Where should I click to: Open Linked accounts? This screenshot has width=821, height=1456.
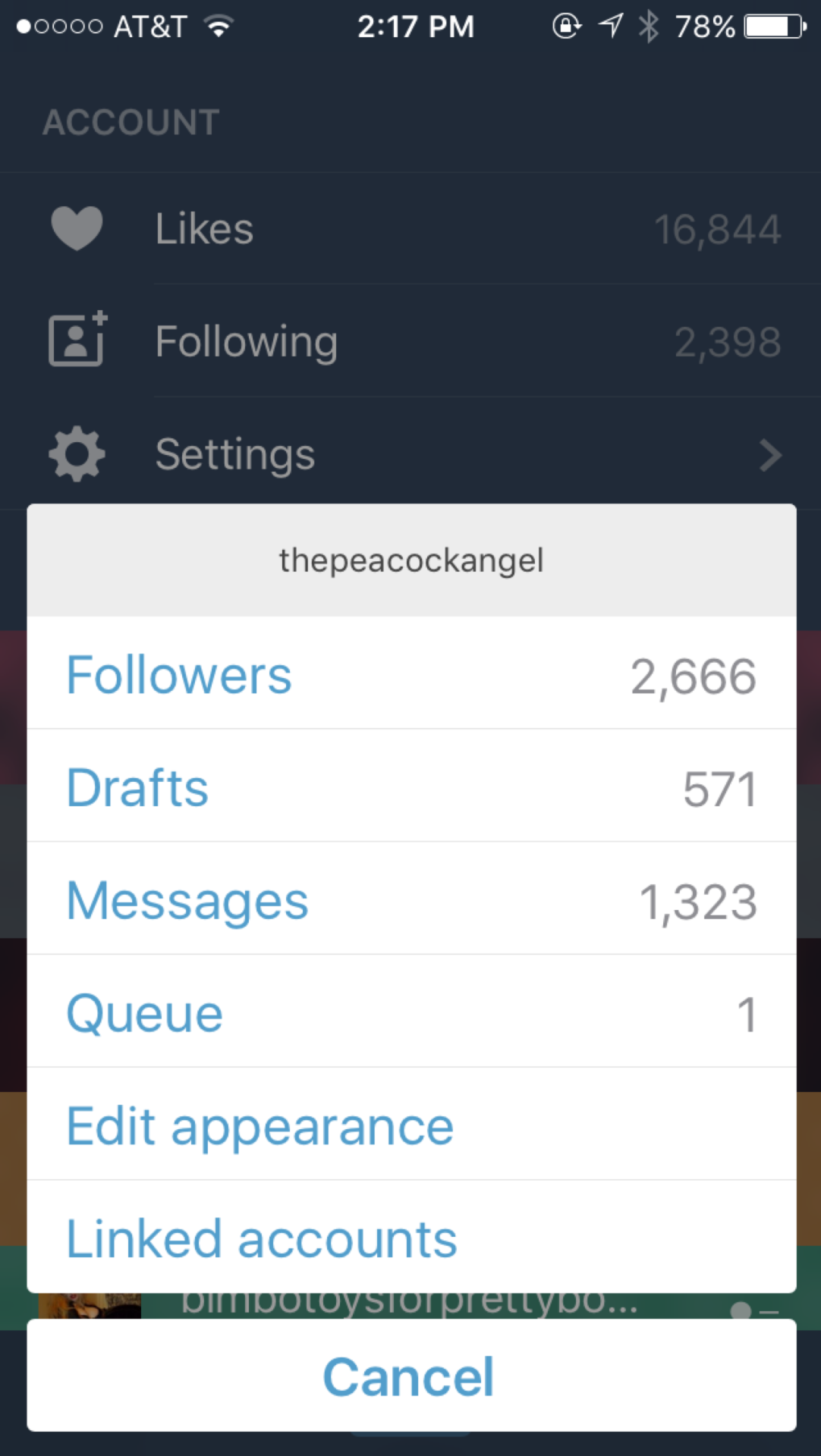tap(410, 1238)
